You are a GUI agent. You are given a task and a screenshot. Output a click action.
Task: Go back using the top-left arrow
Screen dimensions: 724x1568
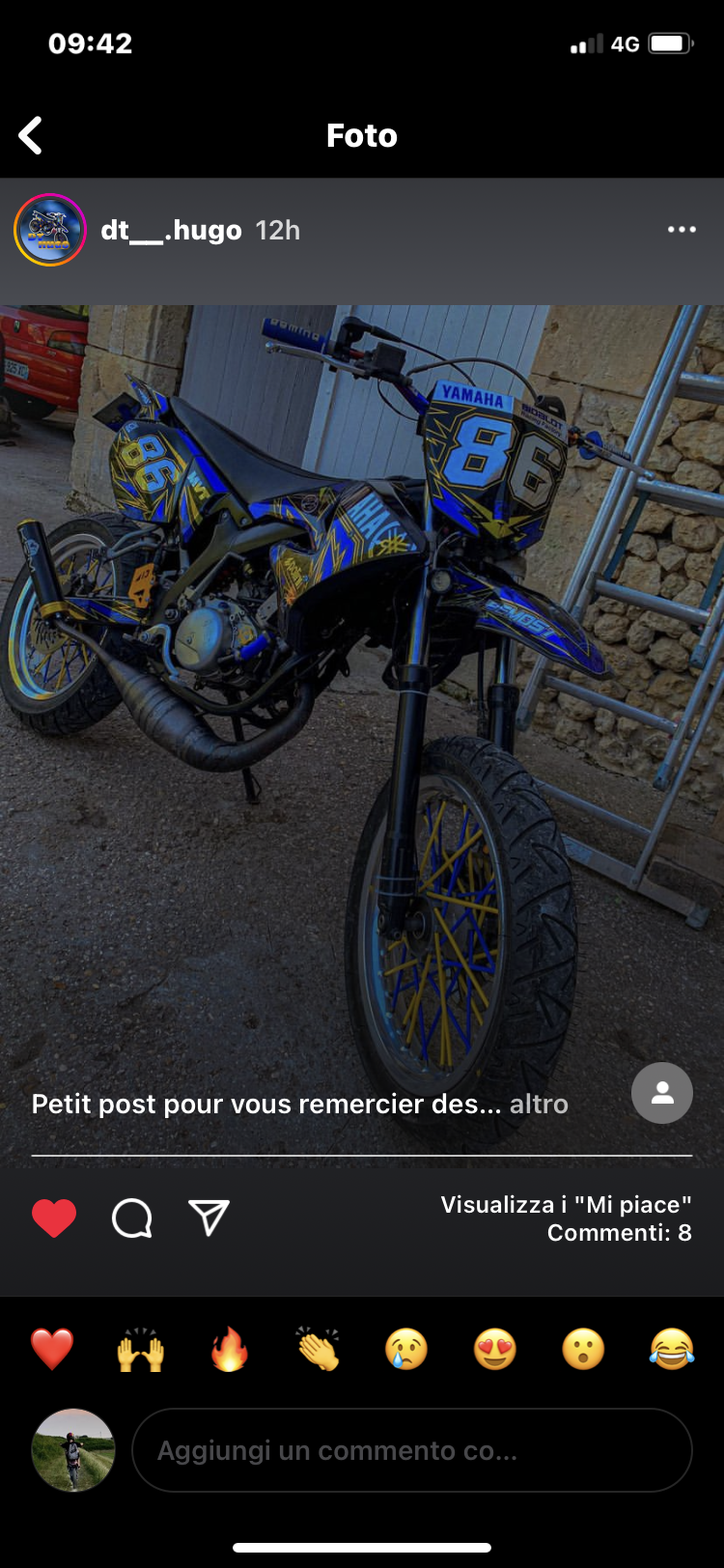click(x=31, y=136)
